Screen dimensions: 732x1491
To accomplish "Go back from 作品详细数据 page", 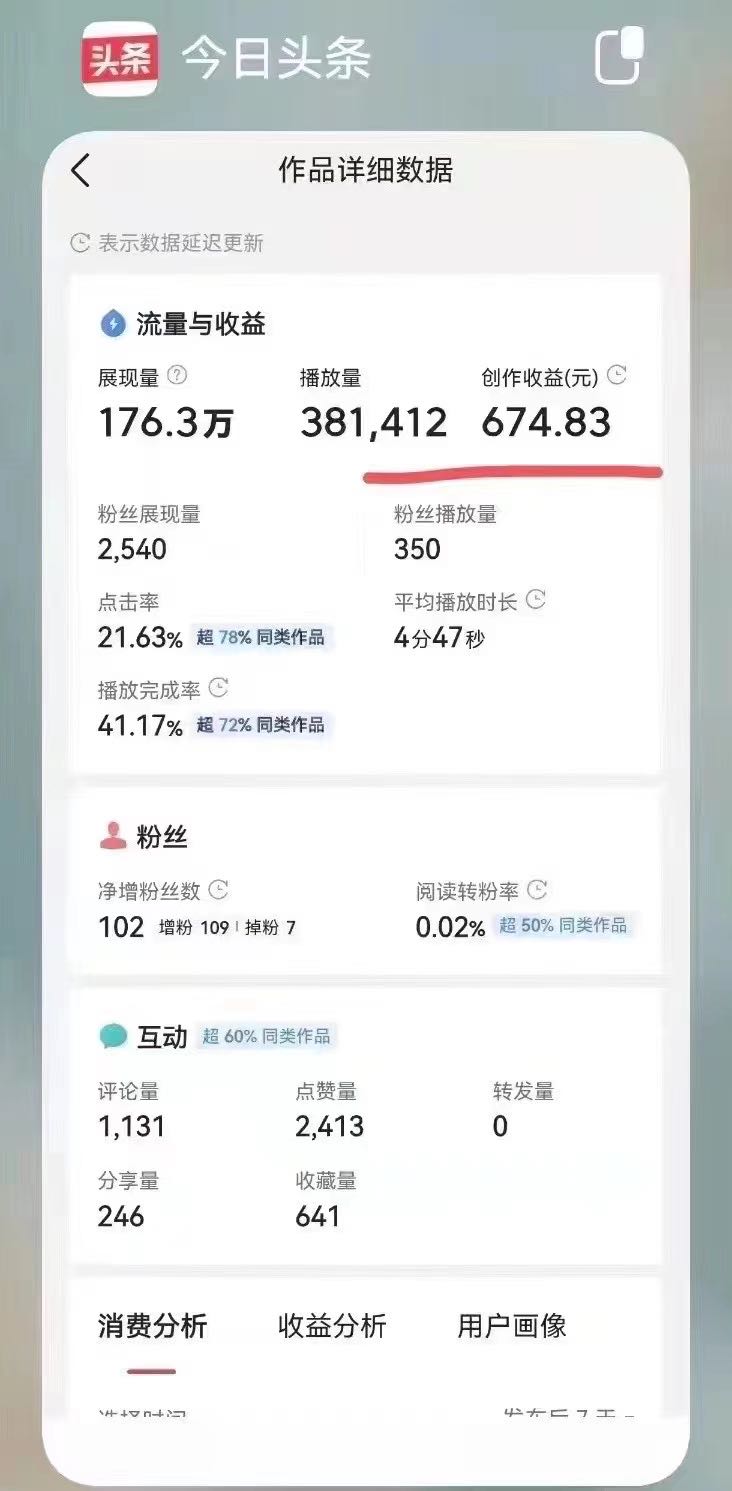I will (x=81, y=171).
